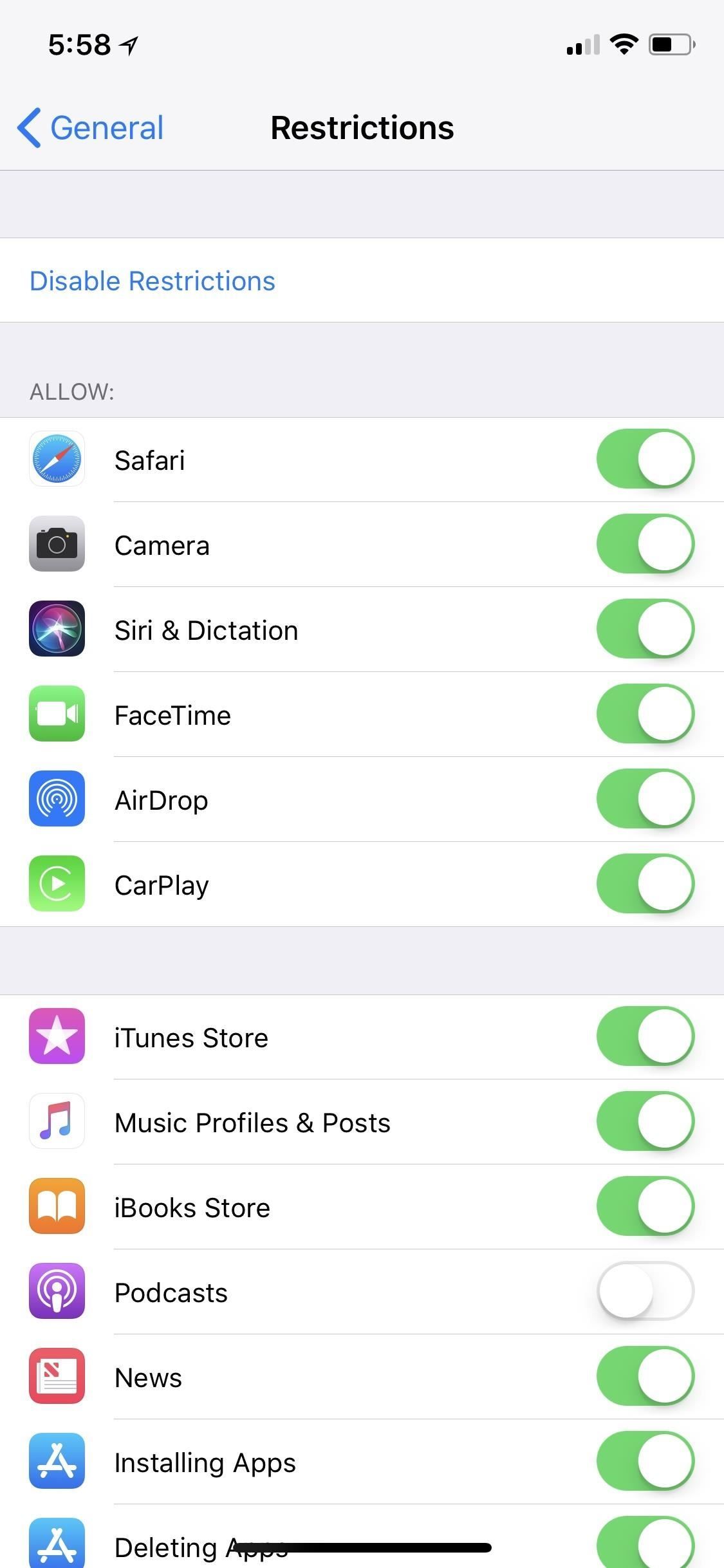Turn off the FaceTime toggle
Image resolution: width=724 pixels, height=1568 pixels.
tap(645, 714)
